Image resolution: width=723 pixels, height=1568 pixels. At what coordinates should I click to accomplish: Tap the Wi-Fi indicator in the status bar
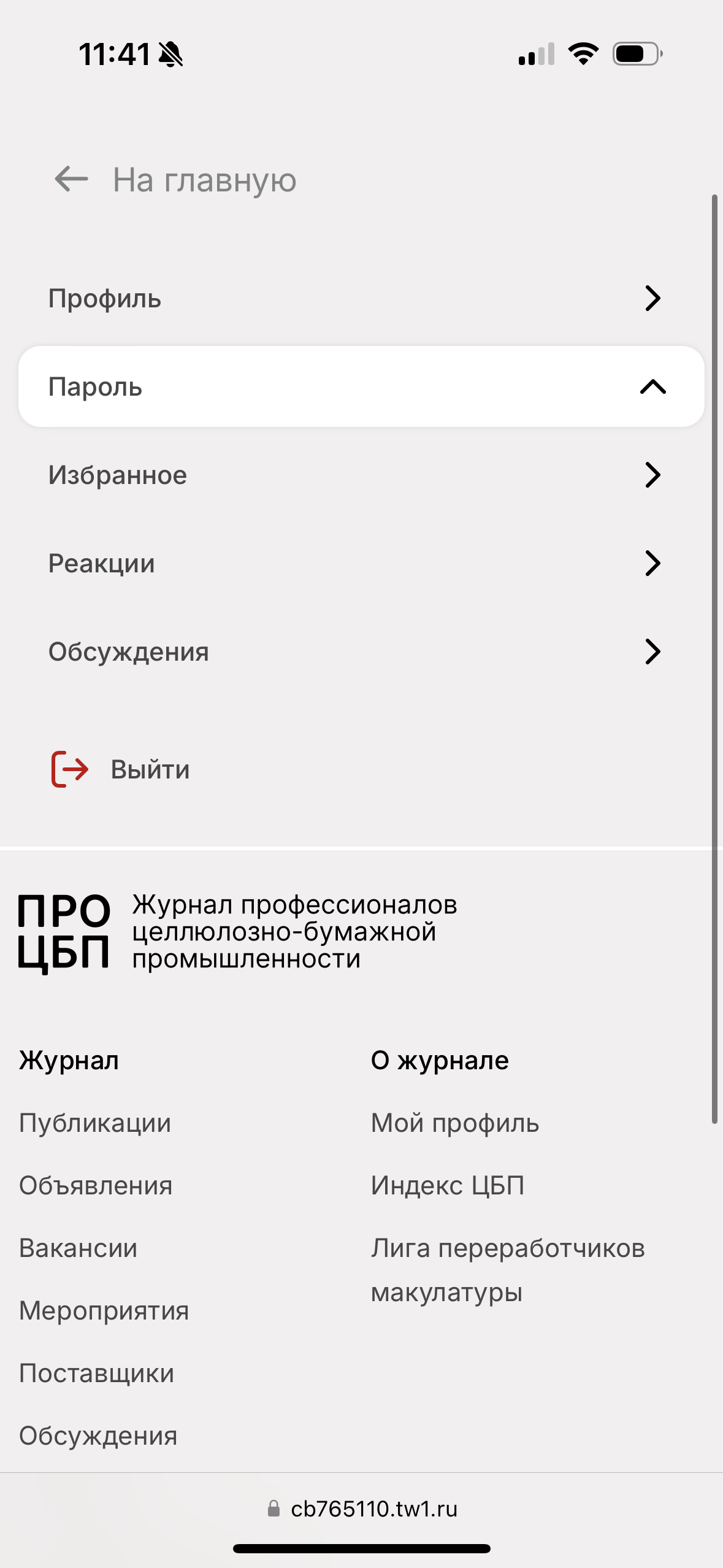(583, 55)
